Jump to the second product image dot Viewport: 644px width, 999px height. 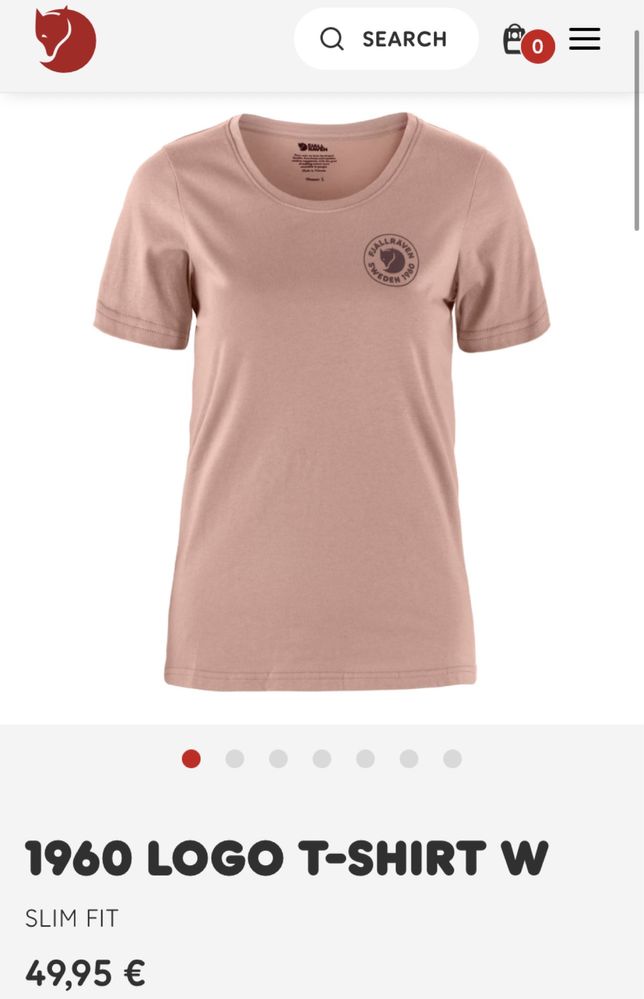click(x=235, y=759)
